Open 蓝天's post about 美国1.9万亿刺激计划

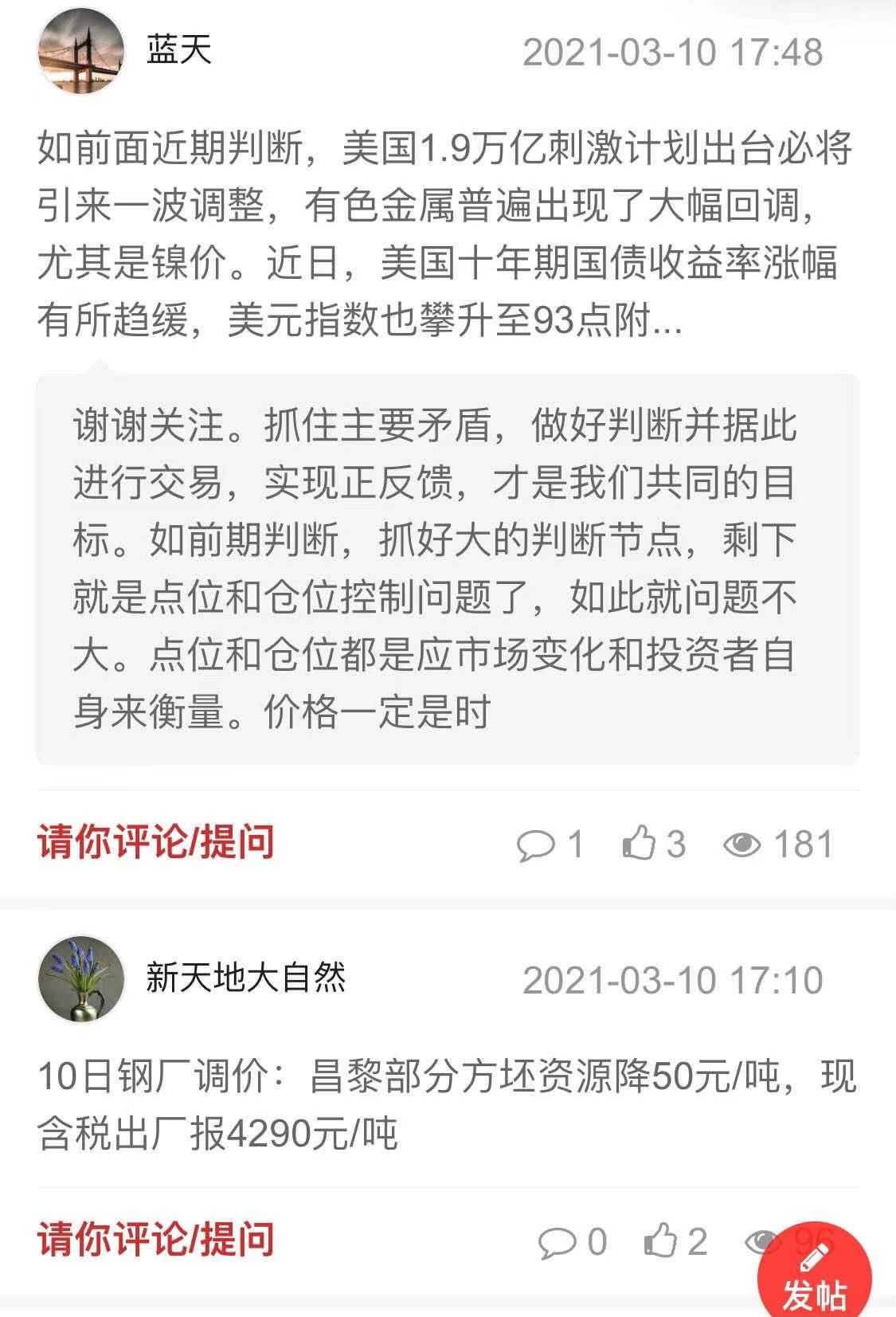tap(444, 235)
